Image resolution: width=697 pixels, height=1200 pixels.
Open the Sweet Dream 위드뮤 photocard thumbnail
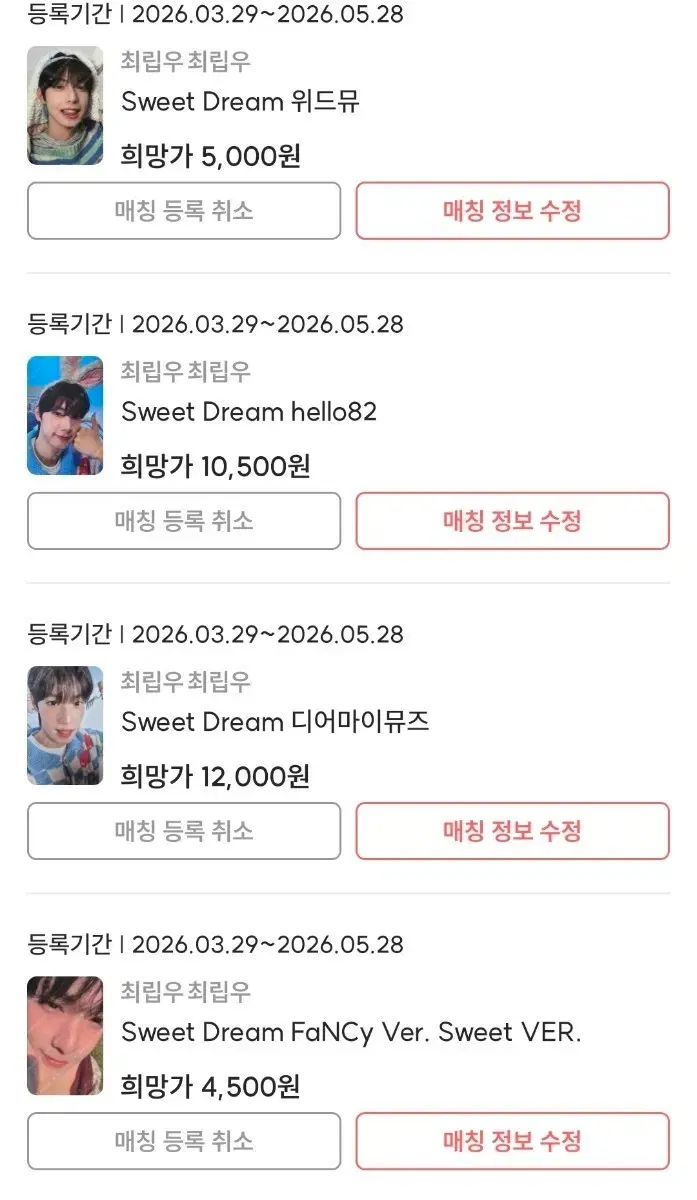(x=65, y=105)
